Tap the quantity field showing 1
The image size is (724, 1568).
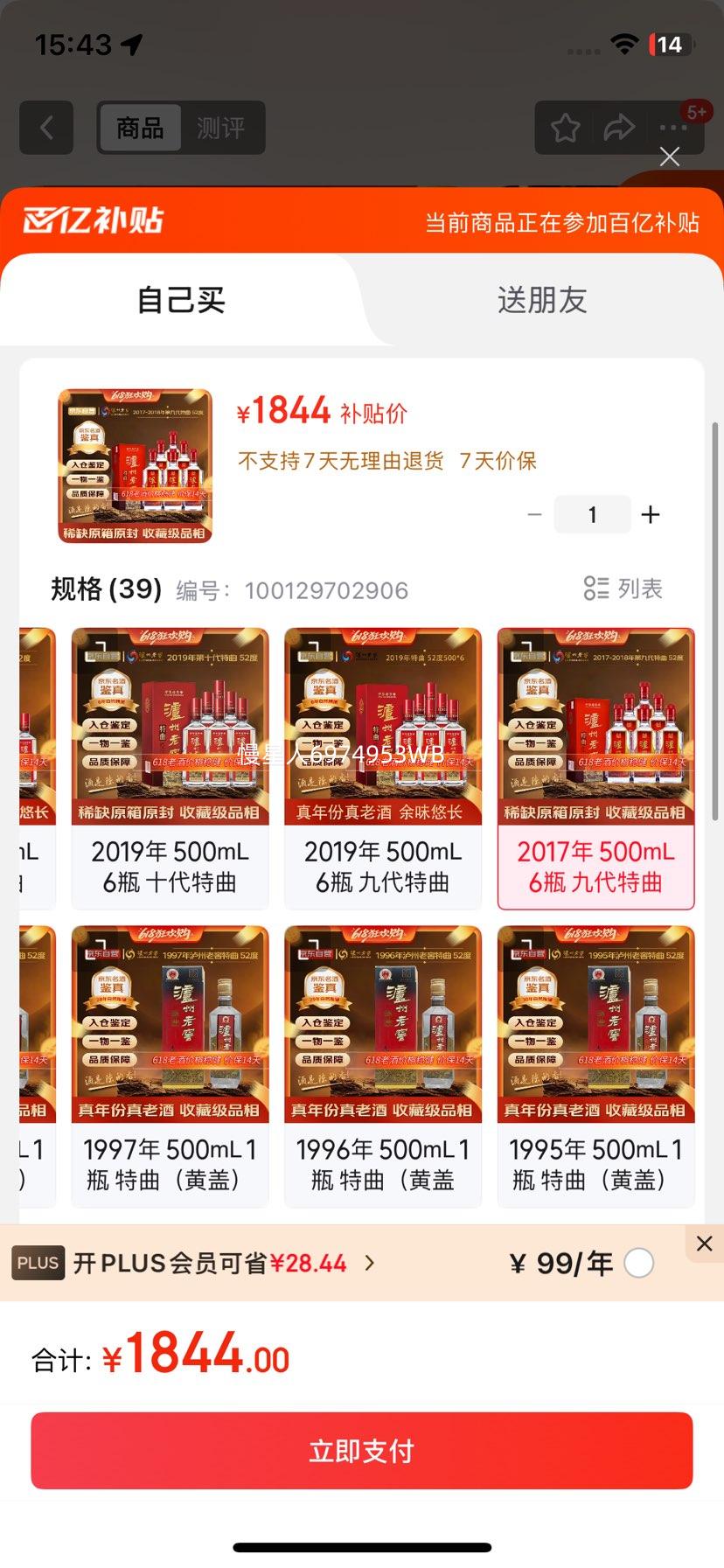[593, 515]
